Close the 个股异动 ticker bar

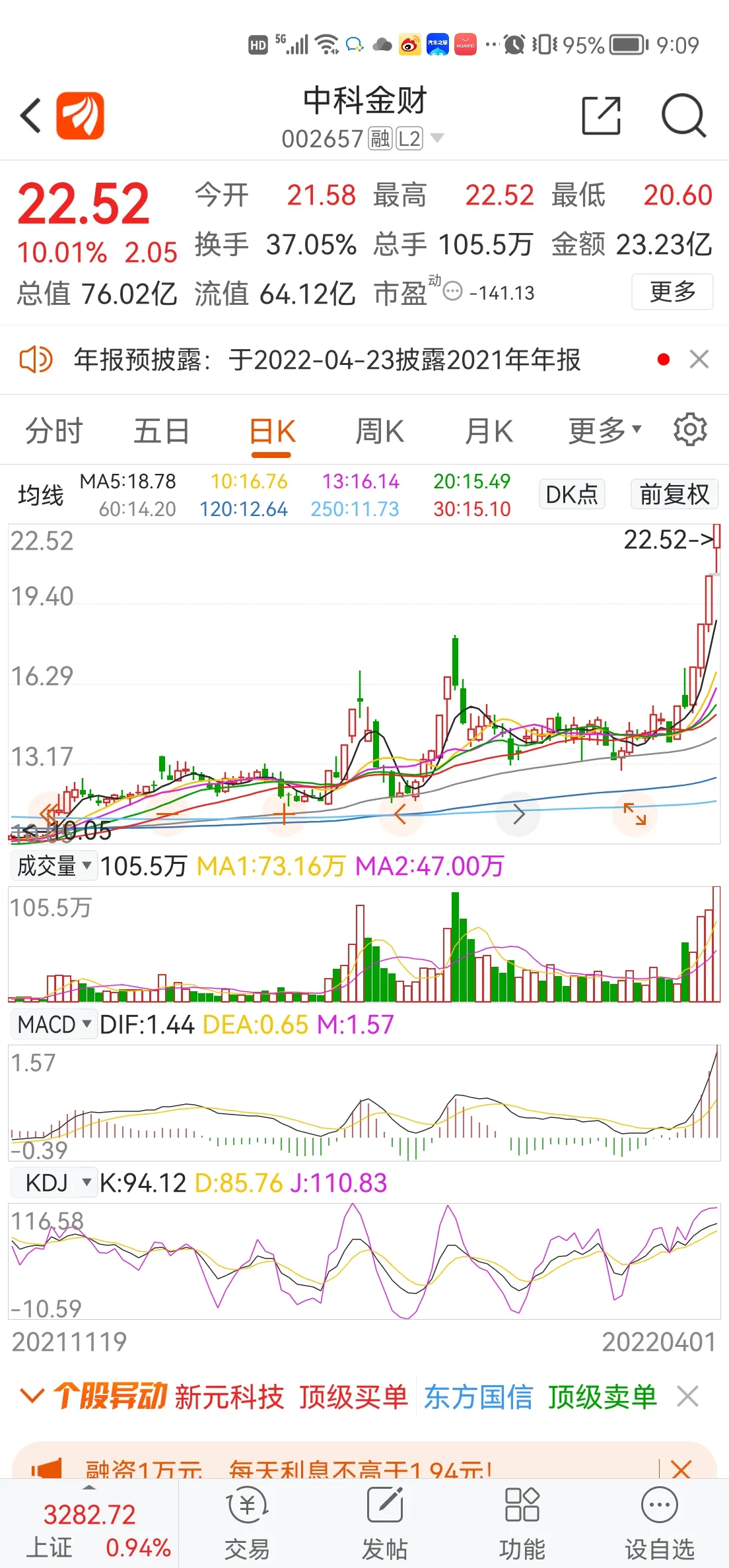[x=687, y=1396]
